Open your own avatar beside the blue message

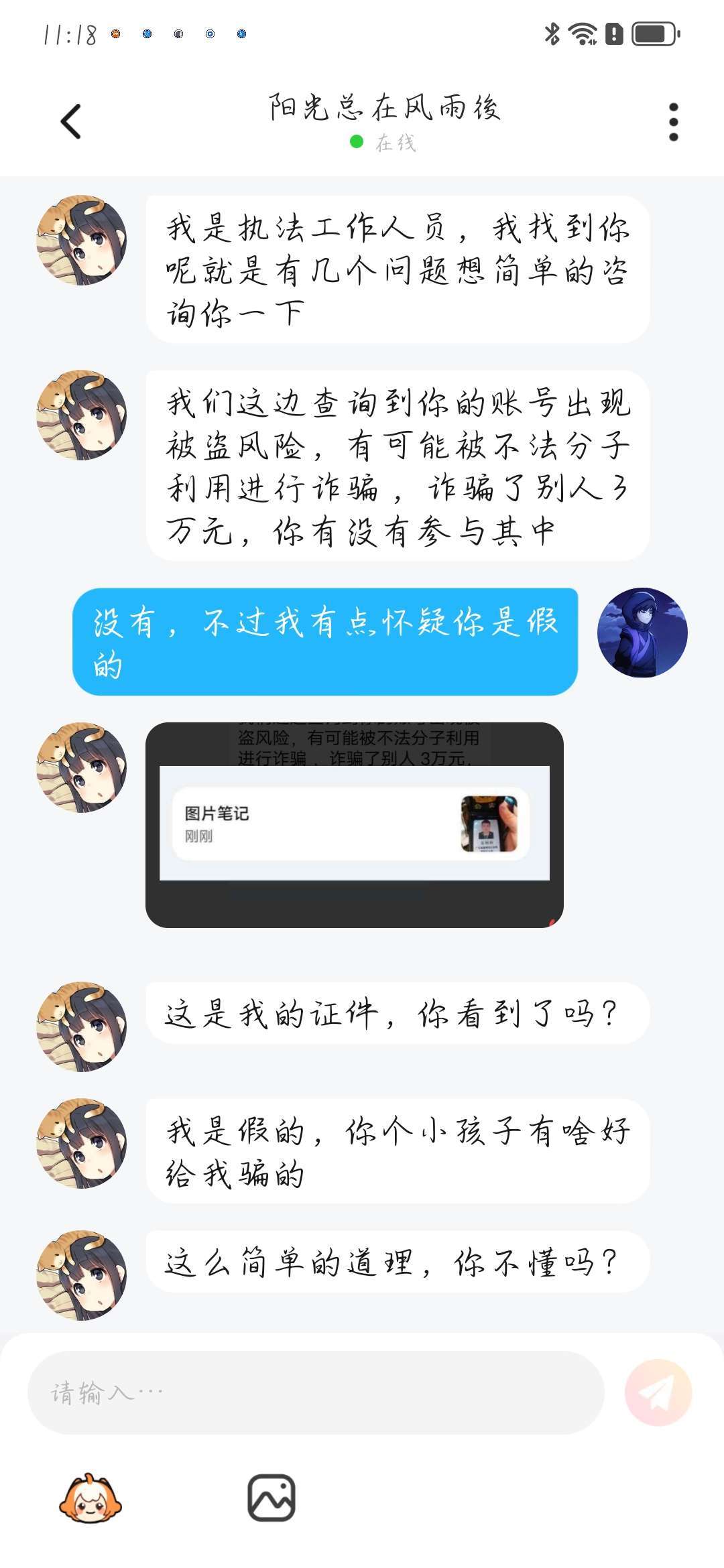(x=642, y=633)
